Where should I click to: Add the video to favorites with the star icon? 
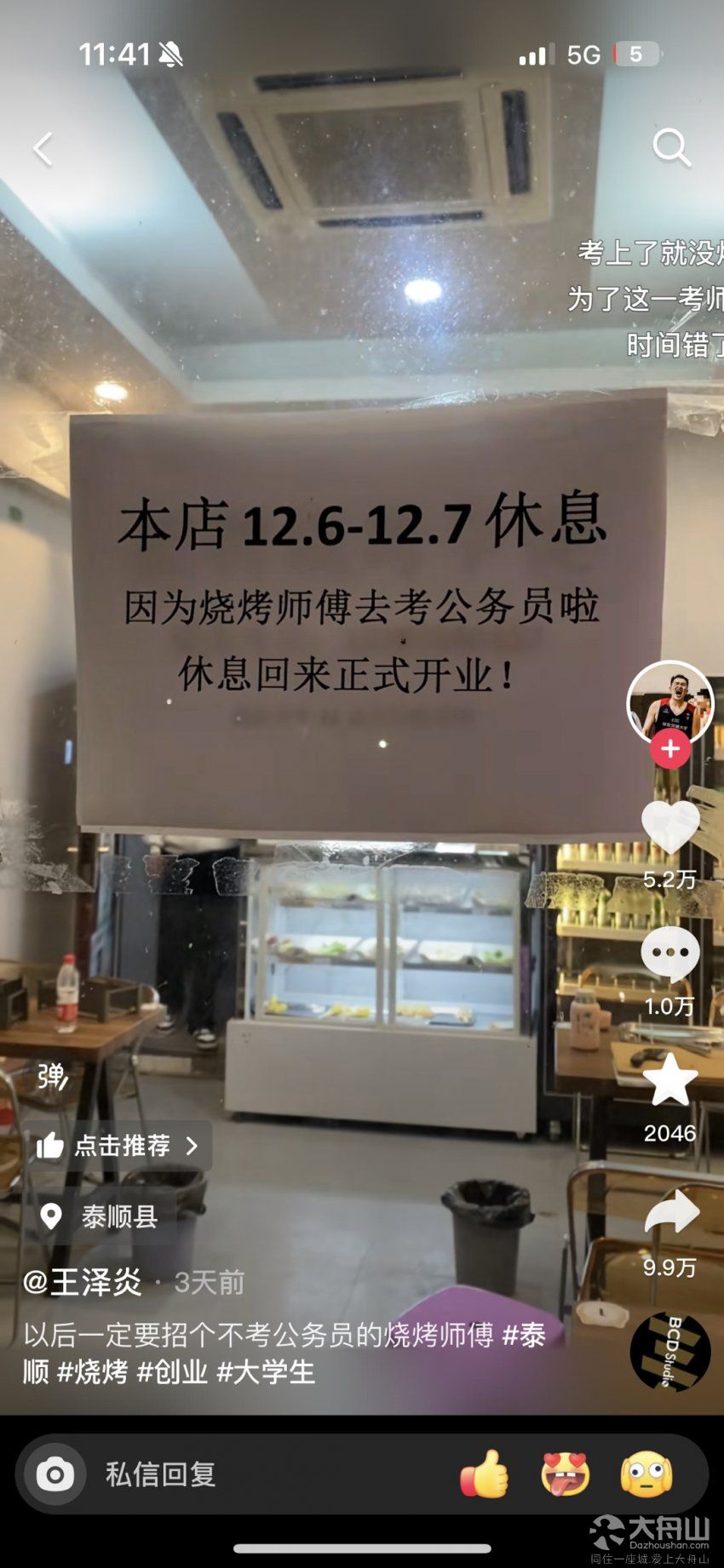pyautogui.click(x=670, y=1081)
